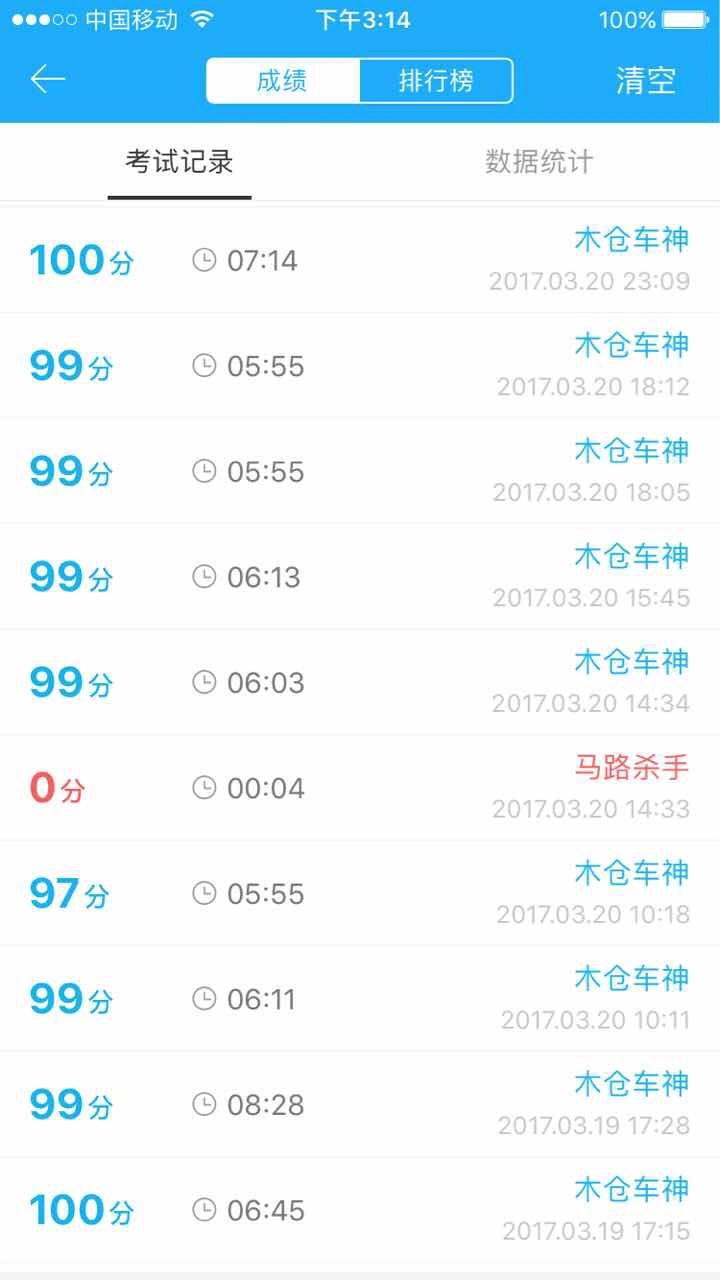Viewport: 720px width, 1280px height.
Task: Open the 97分 exam record
Action: point(360,893)
